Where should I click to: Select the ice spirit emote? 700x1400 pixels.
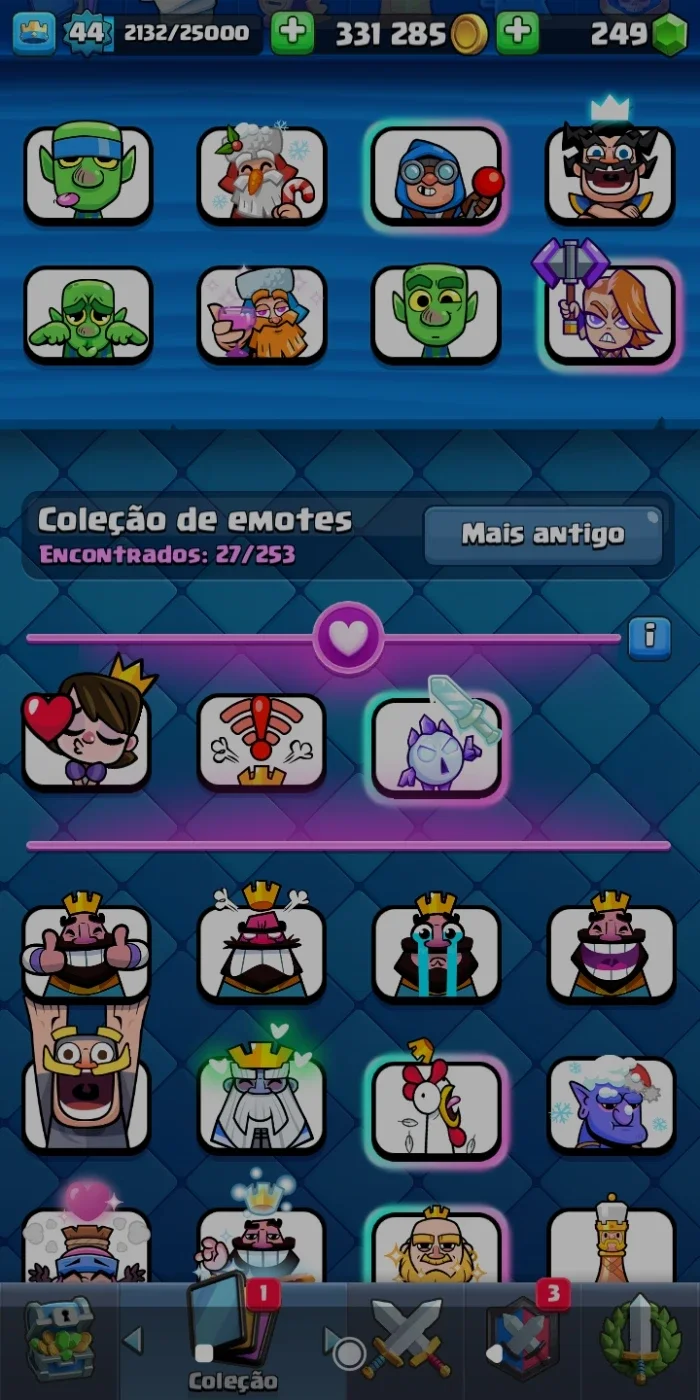click(437, 741)
